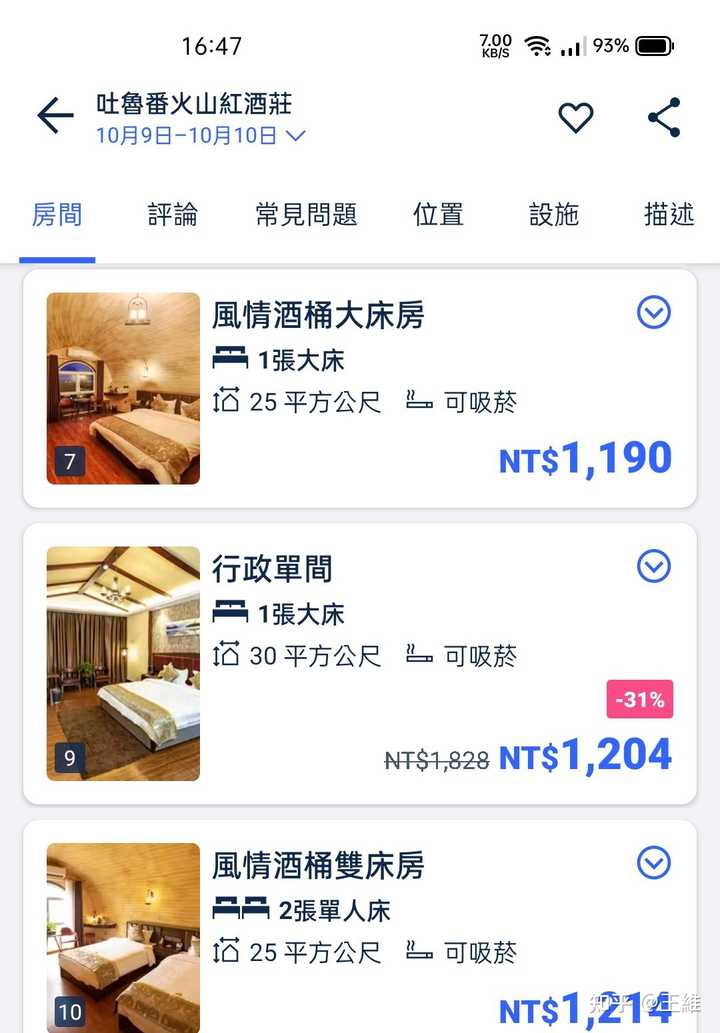Switch to the 設施 tab
Screen dimensions: 720x1033
click(554, 214)
